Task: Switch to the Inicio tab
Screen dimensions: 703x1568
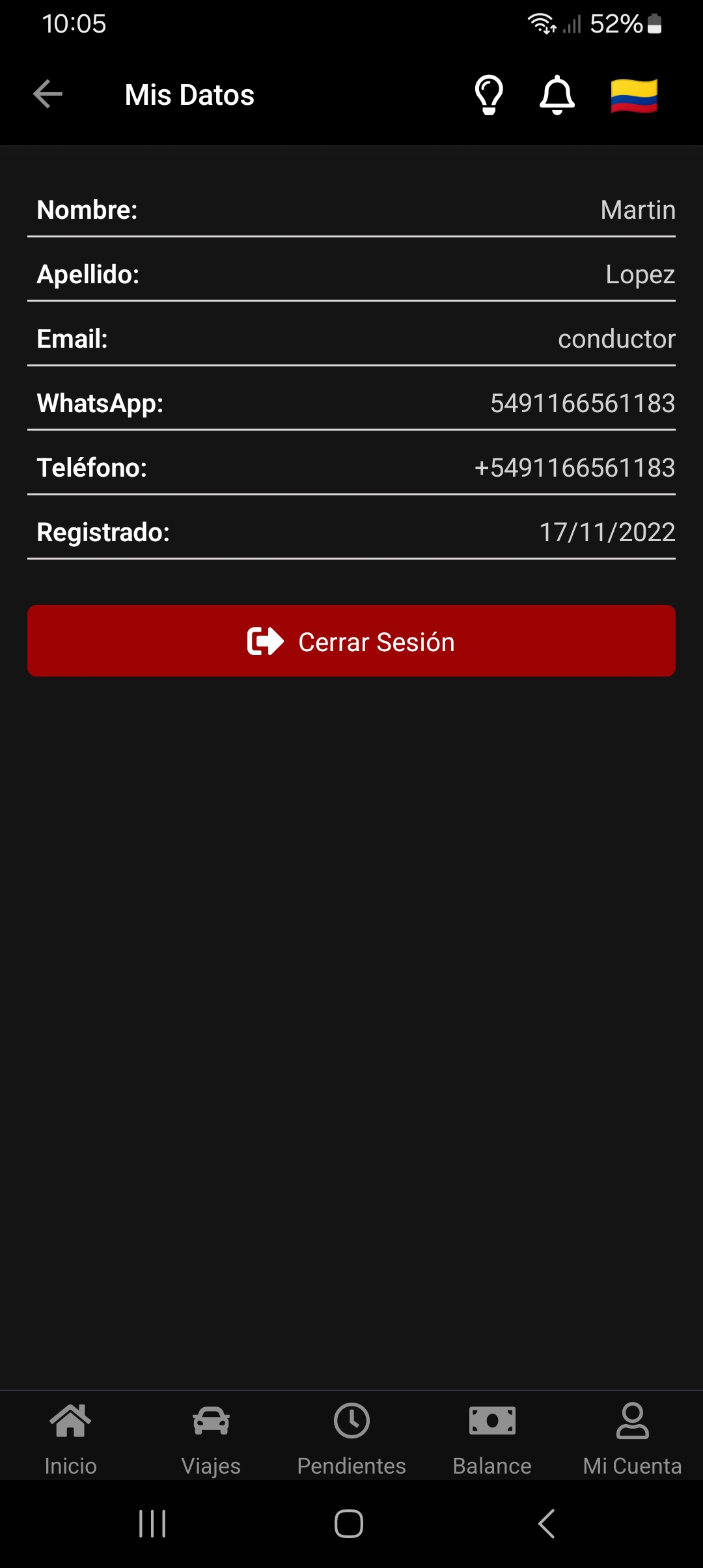Action: click(x=70, y=1439)
